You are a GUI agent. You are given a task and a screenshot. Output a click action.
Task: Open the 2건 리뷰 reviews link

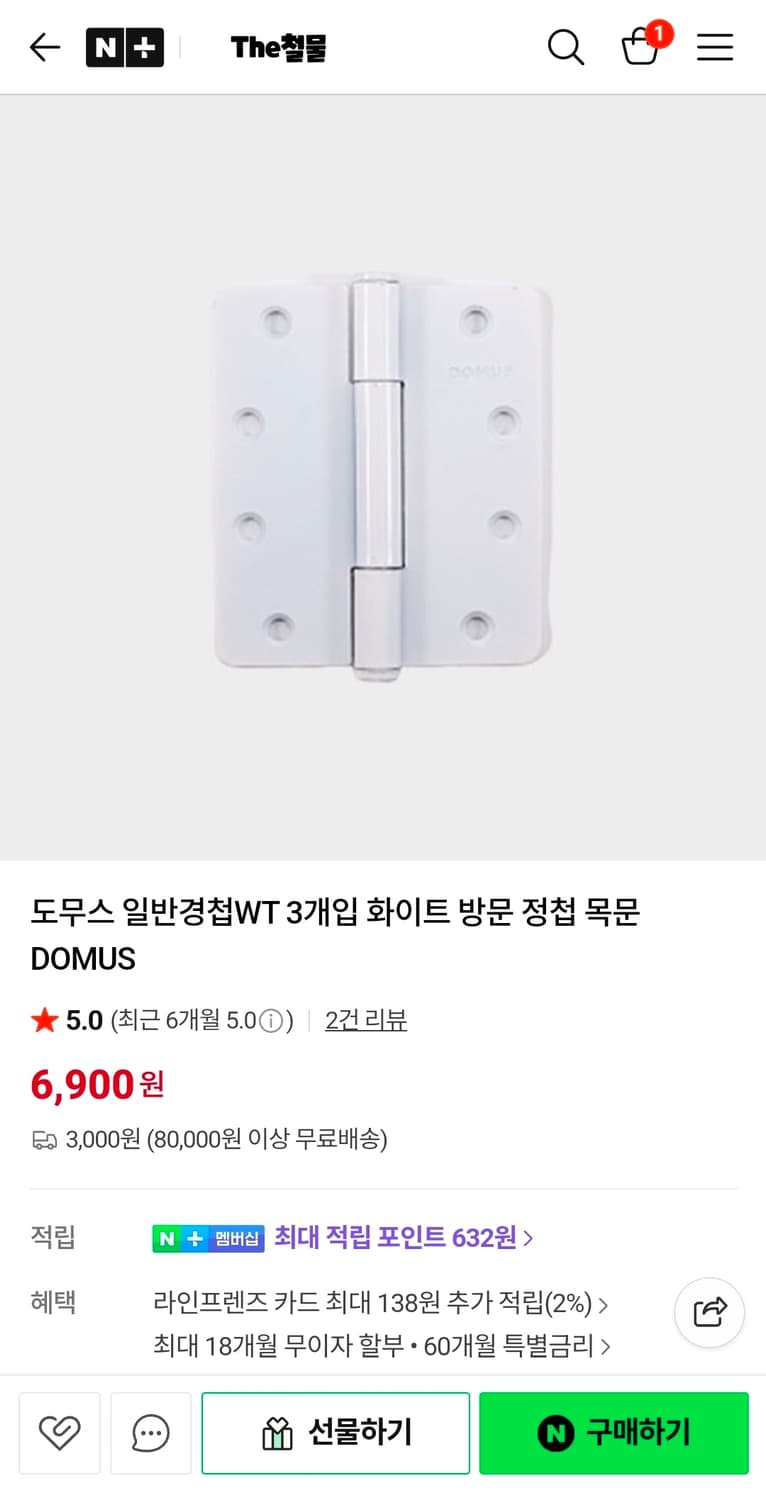point(366,1021)
